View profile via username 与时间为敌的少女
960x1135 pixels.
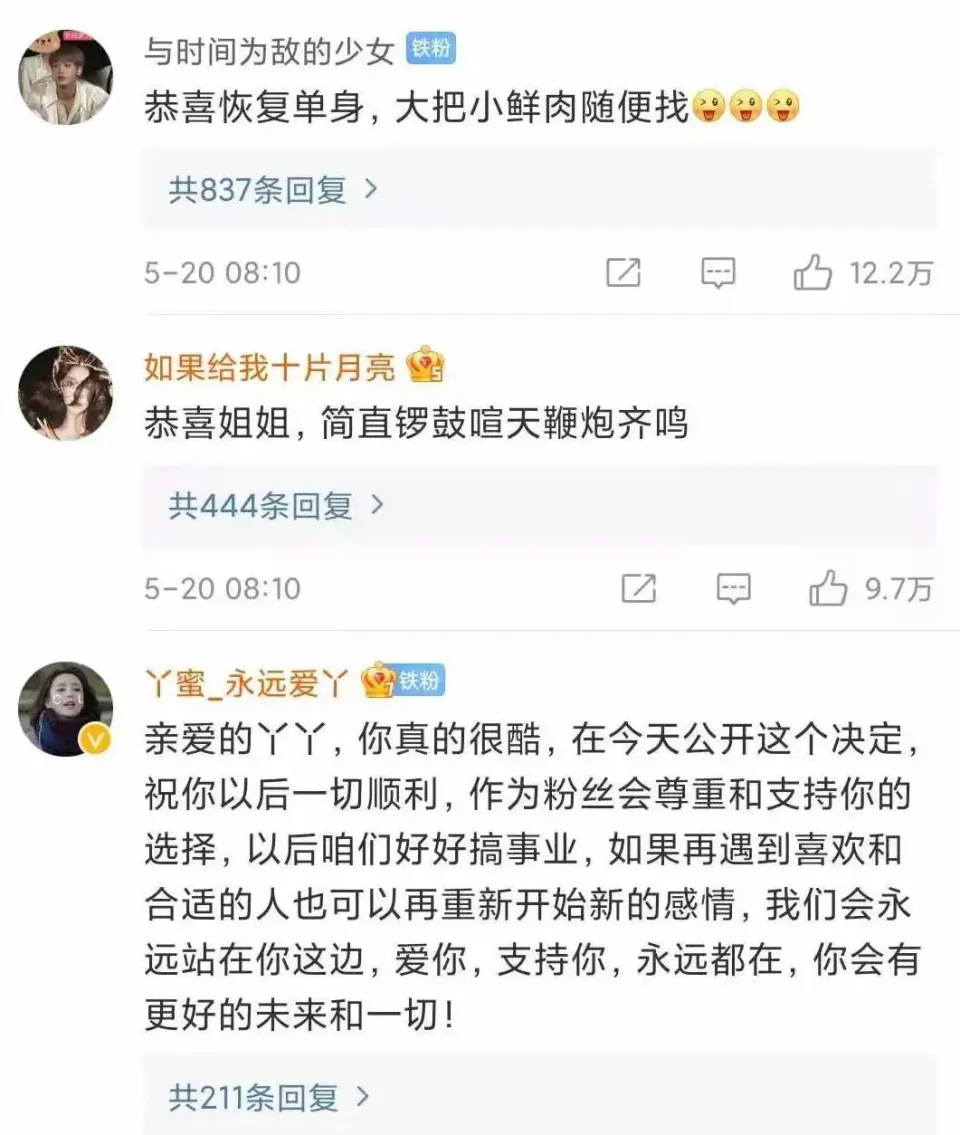[x=269, y=52]
